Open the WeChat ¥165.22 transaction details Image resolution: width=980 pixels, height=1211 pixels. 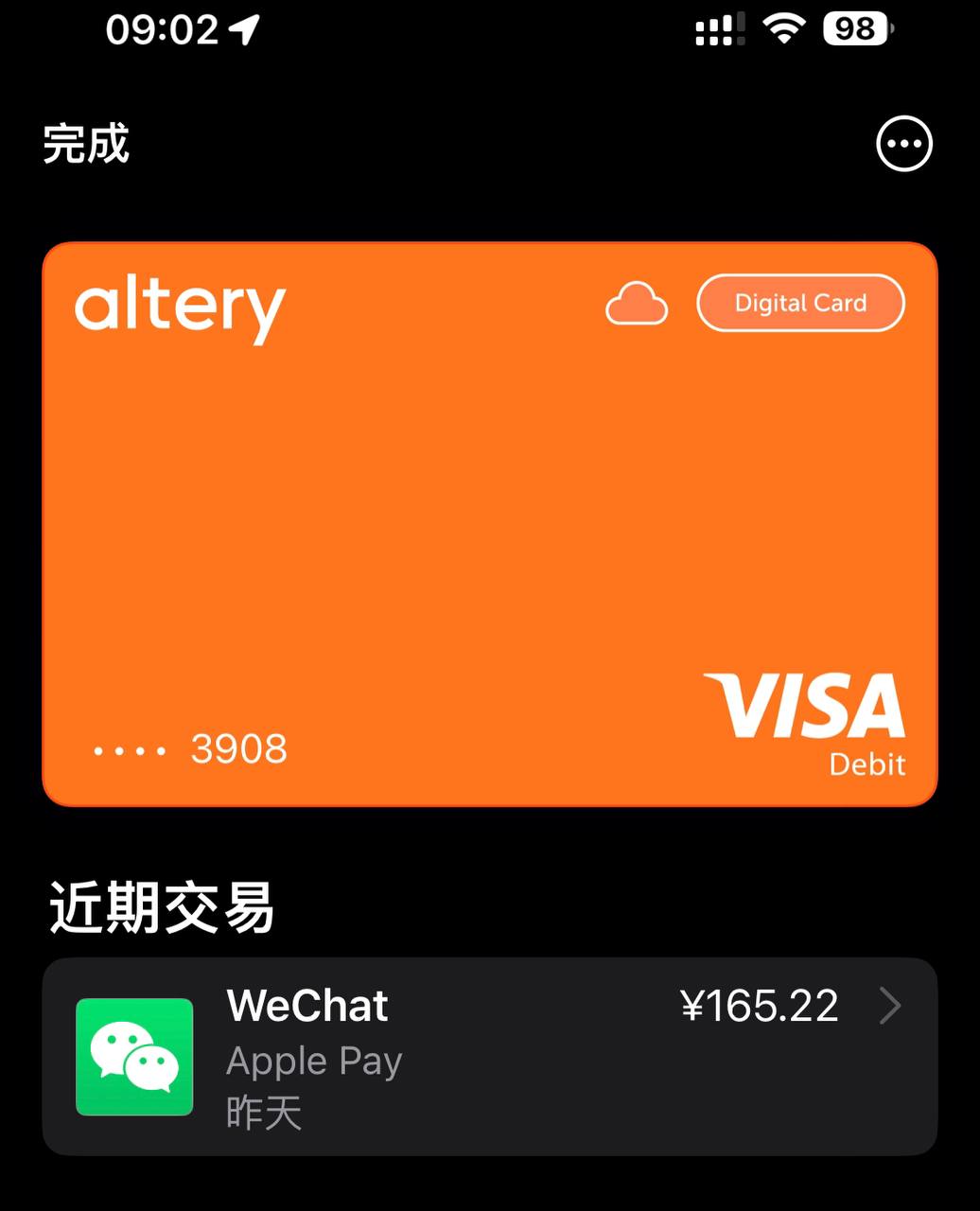click(x=489, y=1056)
